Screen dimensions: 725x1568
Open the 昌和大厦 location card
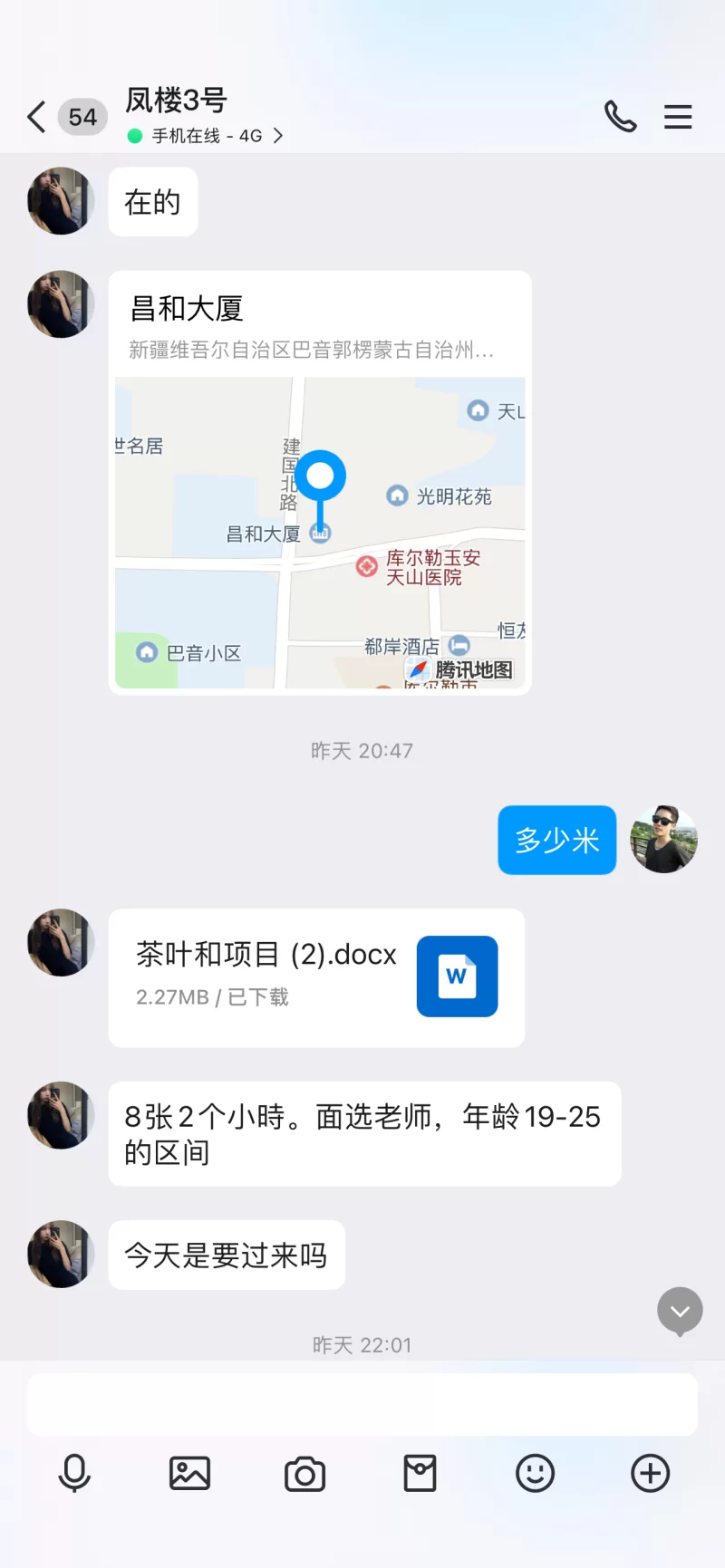click(320, 482)
